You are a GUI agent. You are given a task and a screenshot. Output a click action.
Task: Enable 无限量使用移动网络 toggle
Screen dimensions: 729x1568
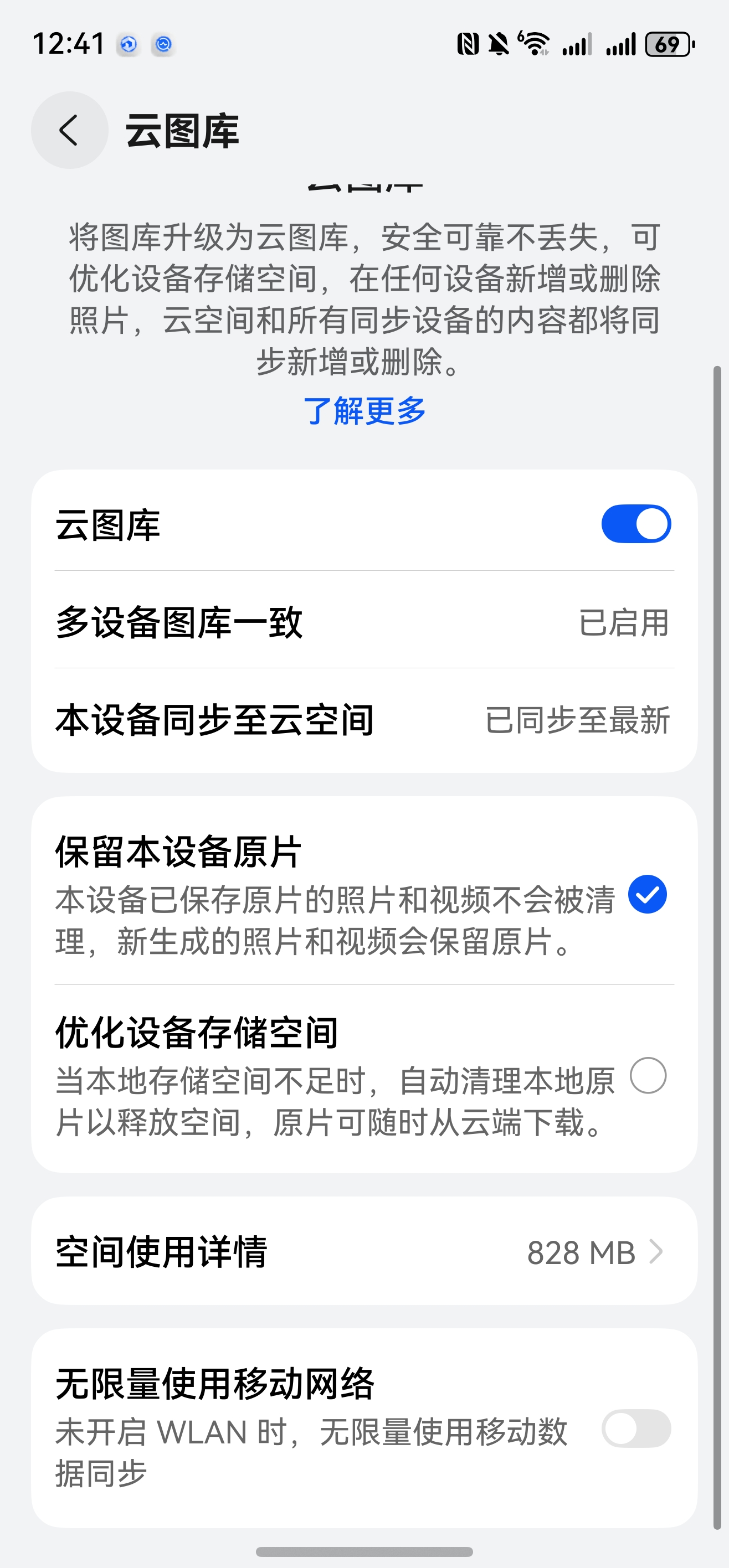pos(636,1428)
